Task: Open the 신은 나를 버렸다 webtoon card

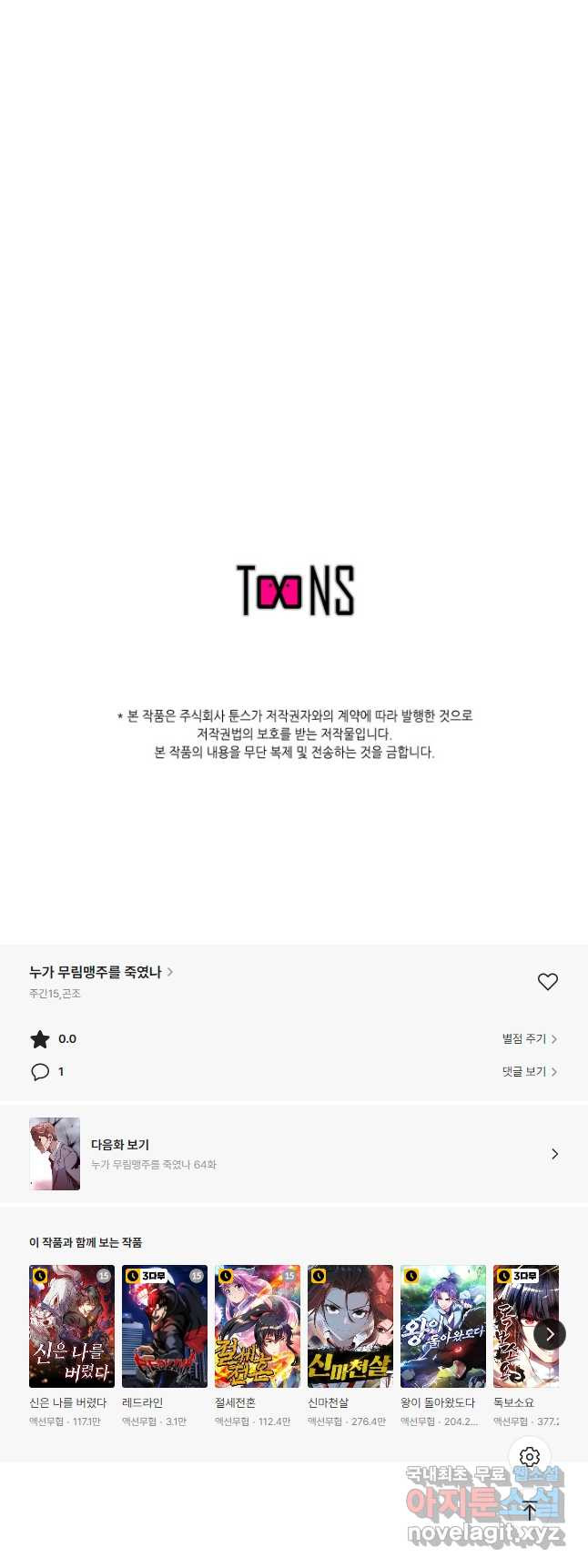Action: coord(72,1326)
